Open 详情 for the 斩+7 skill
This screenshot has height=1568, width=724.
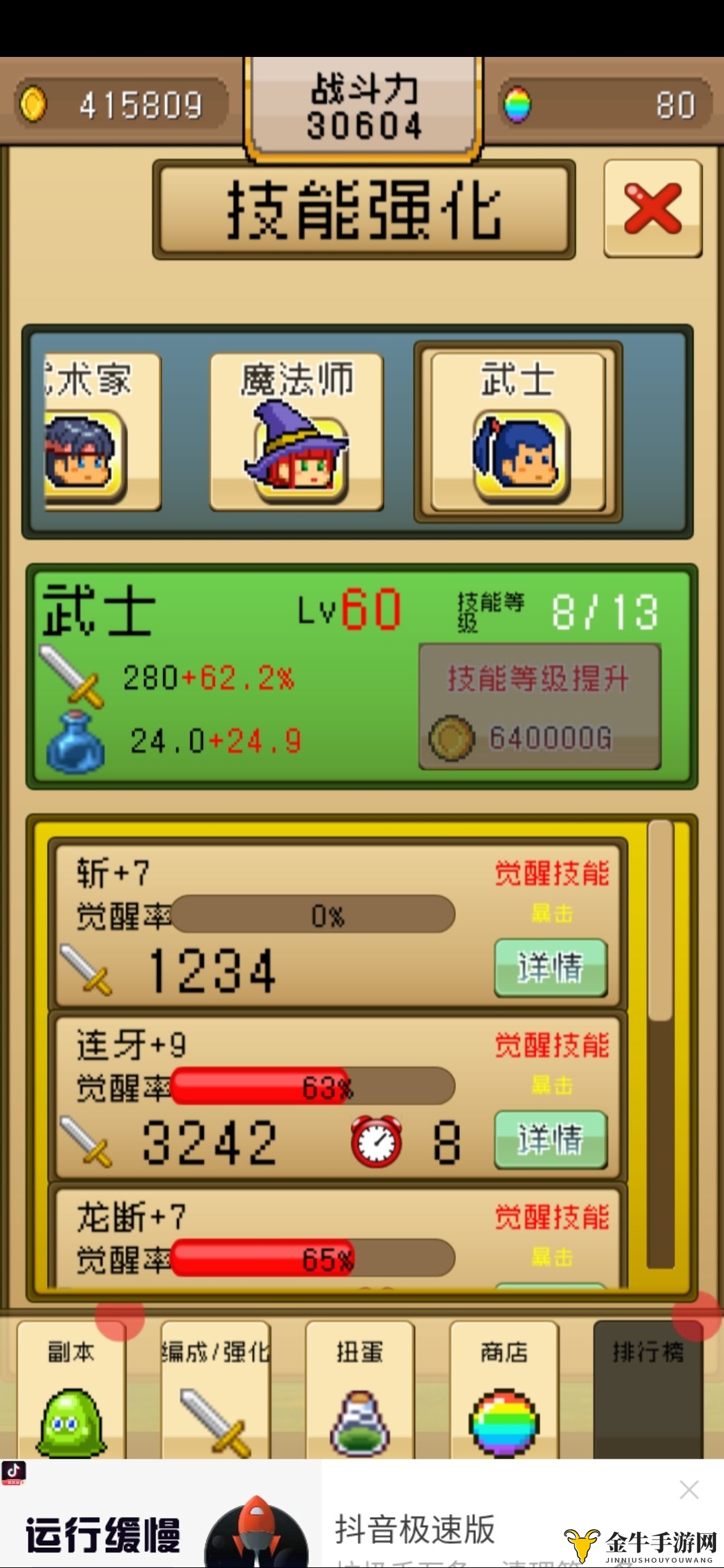coord(550,968)
